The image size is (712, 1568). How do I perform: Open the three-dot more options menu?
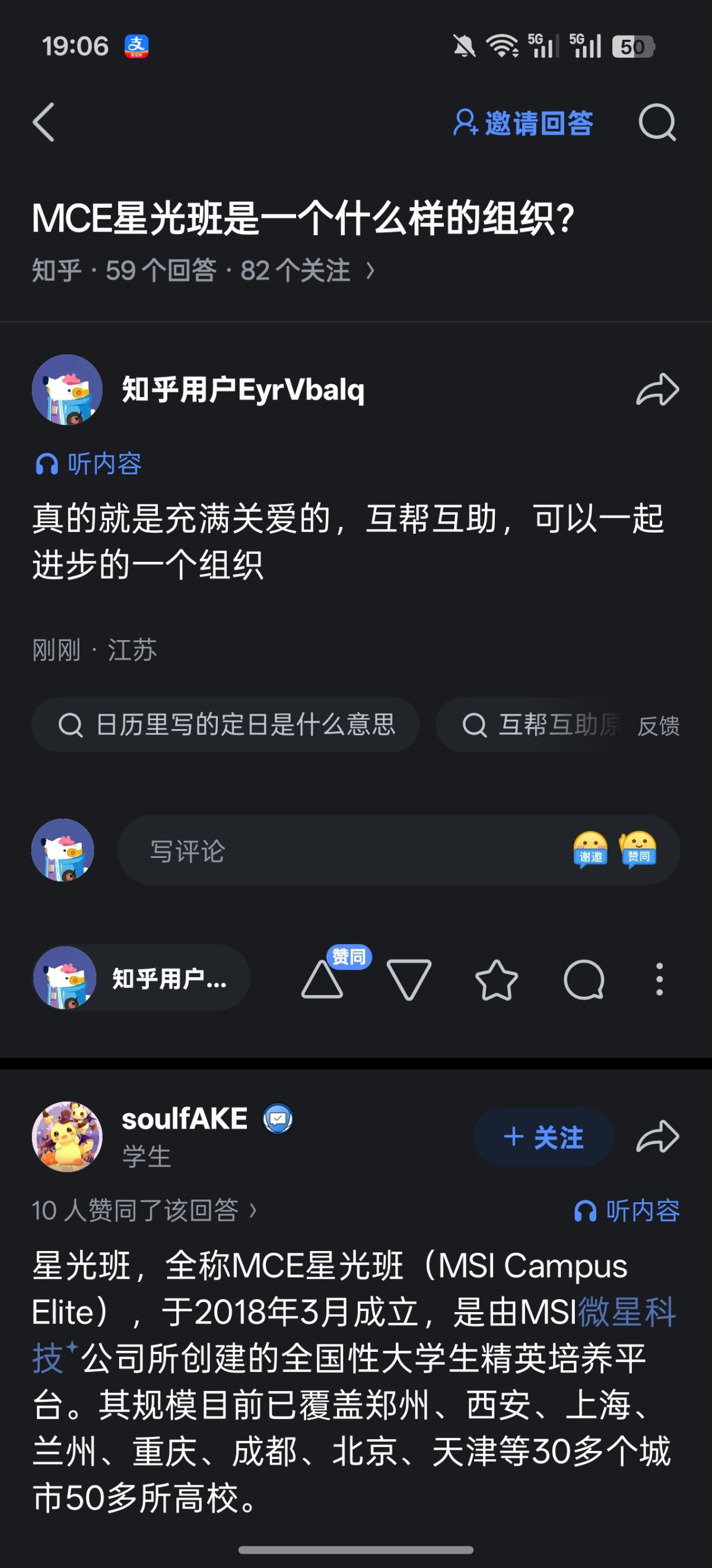(659, 978)
